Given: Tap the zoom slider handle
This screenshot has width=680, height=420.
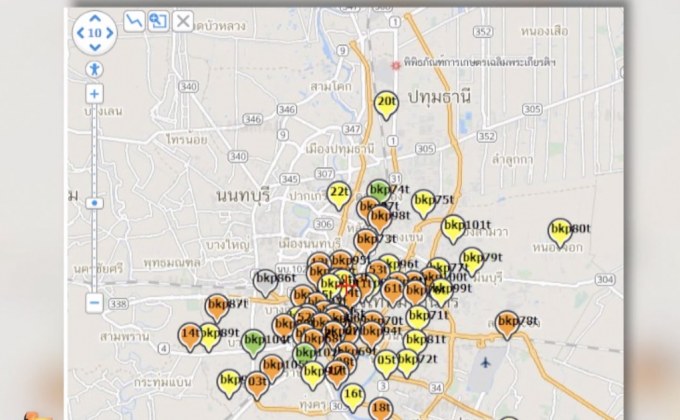Looking at the screenshot, I should (94, 202).
